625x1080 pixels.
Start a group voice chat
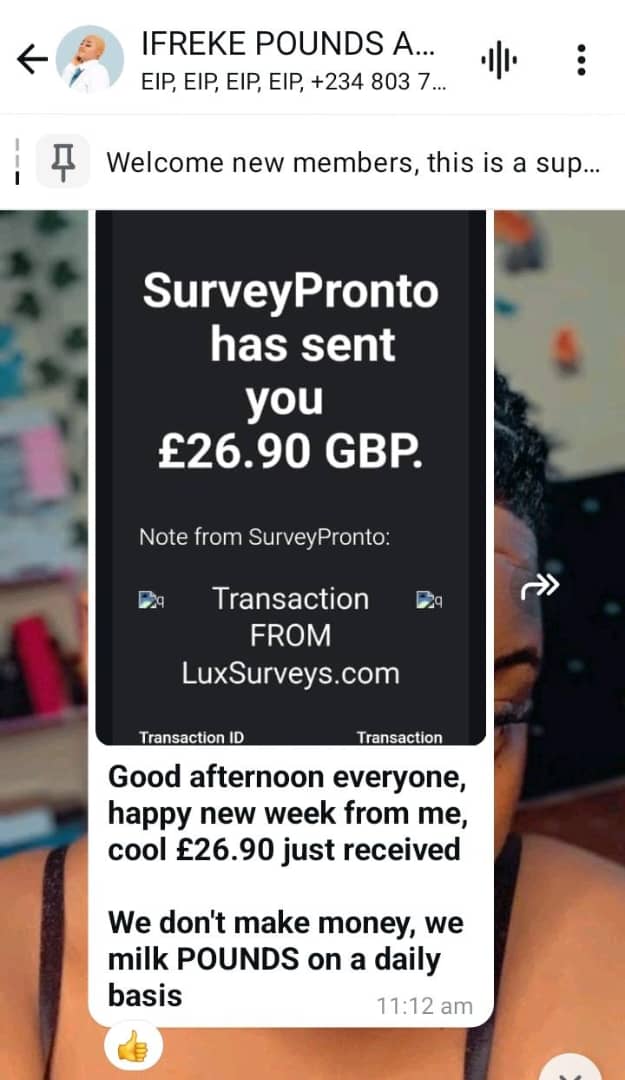tap(499, 61)
